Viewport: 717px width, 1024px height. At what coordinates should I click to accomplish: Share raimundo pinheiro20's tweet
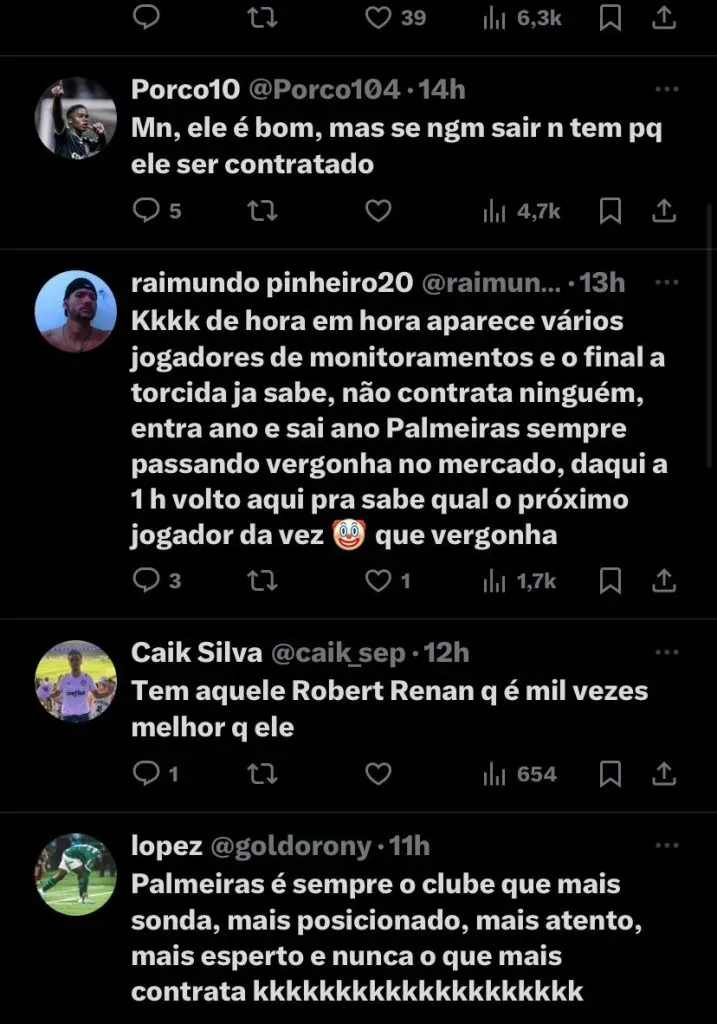(x=664, y=581)
